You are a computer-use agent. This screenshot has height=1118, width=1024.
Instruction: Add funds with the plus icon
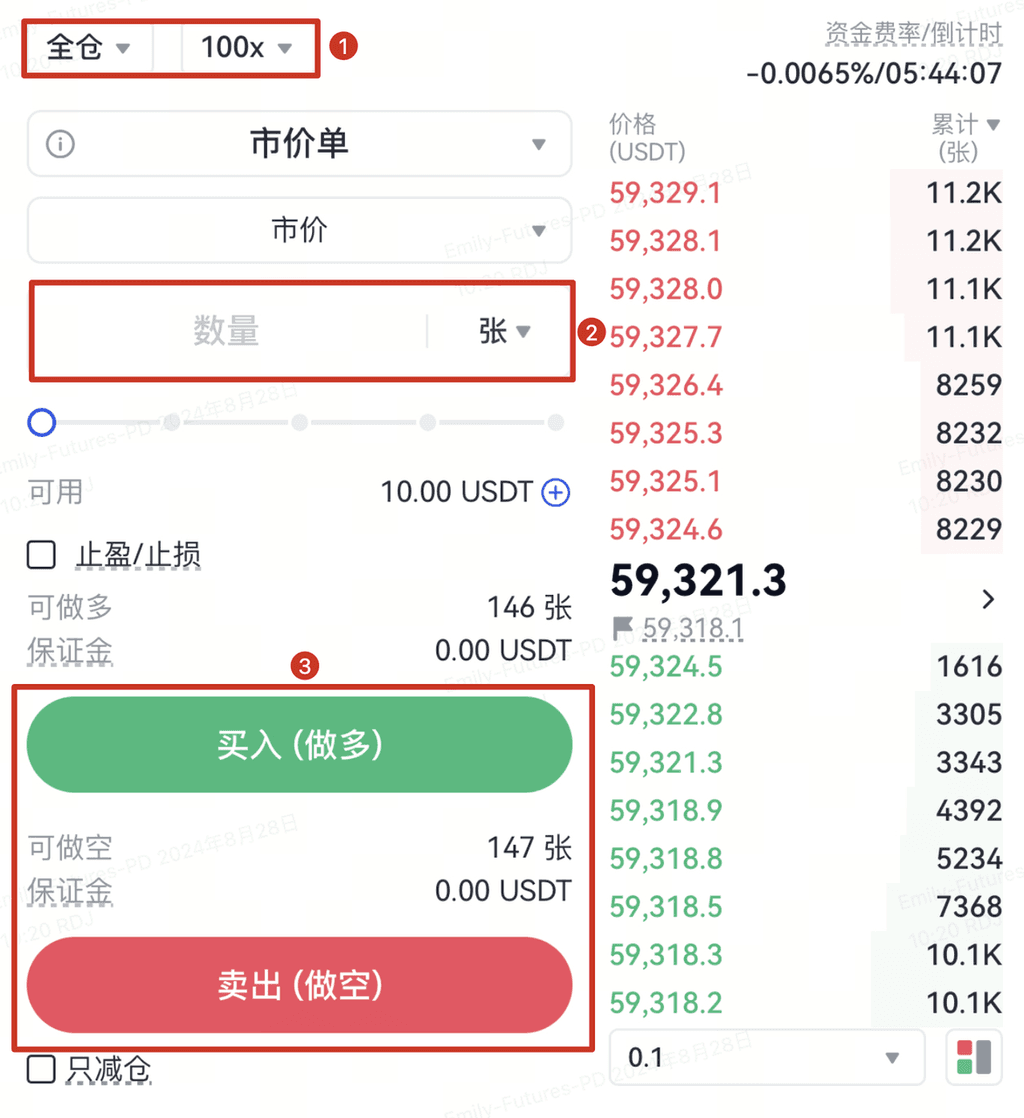555,492
